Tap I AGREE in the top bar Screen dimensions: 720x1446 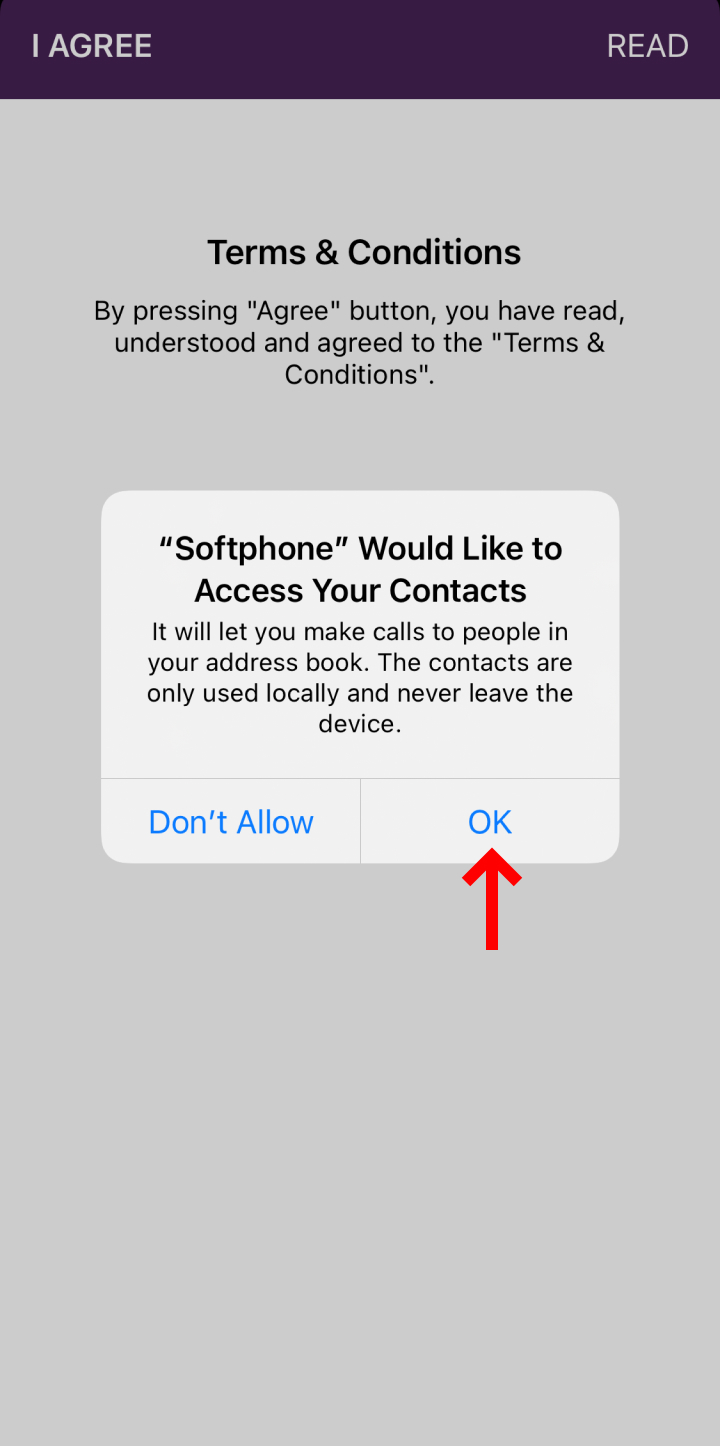92,46
